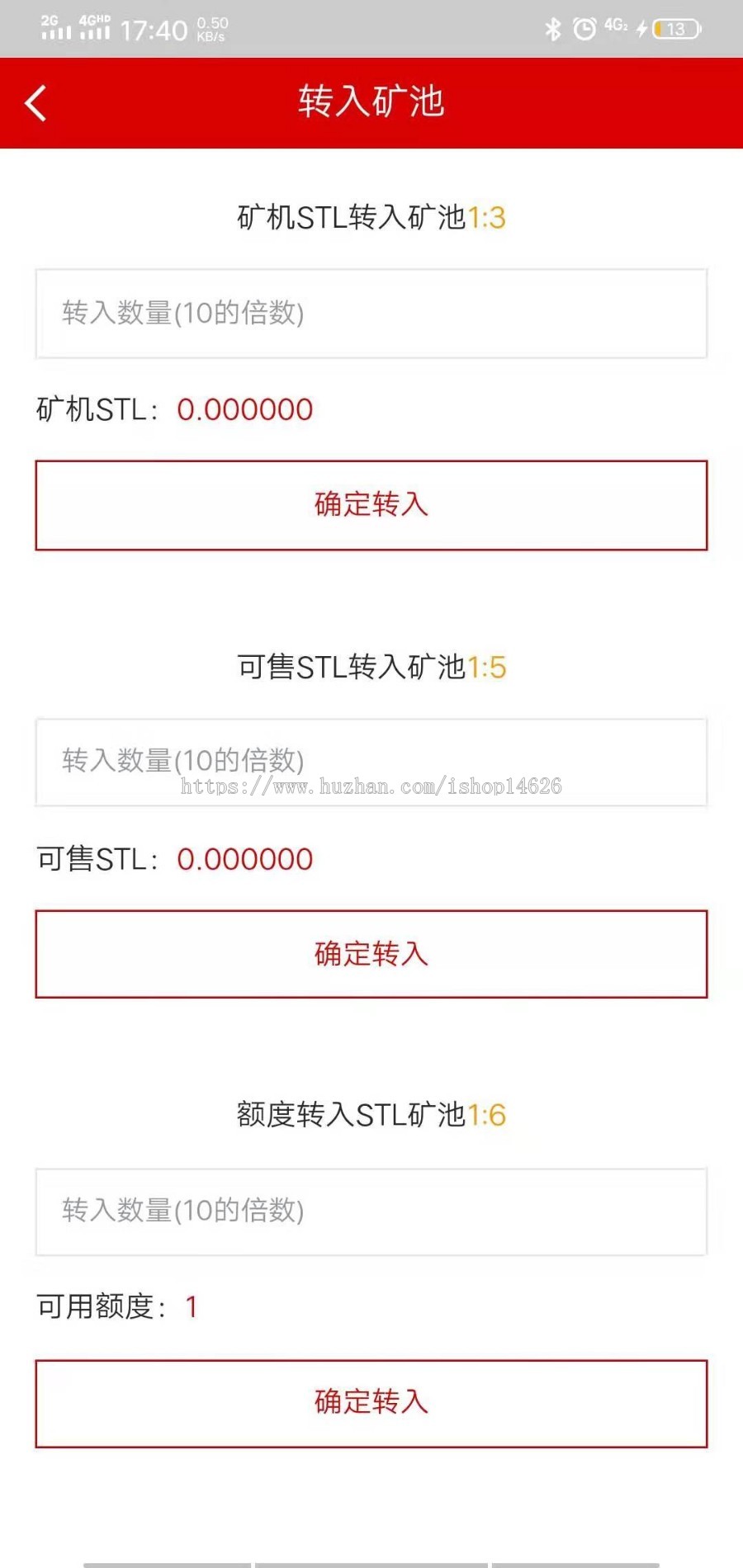
Task: Tap the alarm clock icon in status bar
Action: tap(583, 26)
